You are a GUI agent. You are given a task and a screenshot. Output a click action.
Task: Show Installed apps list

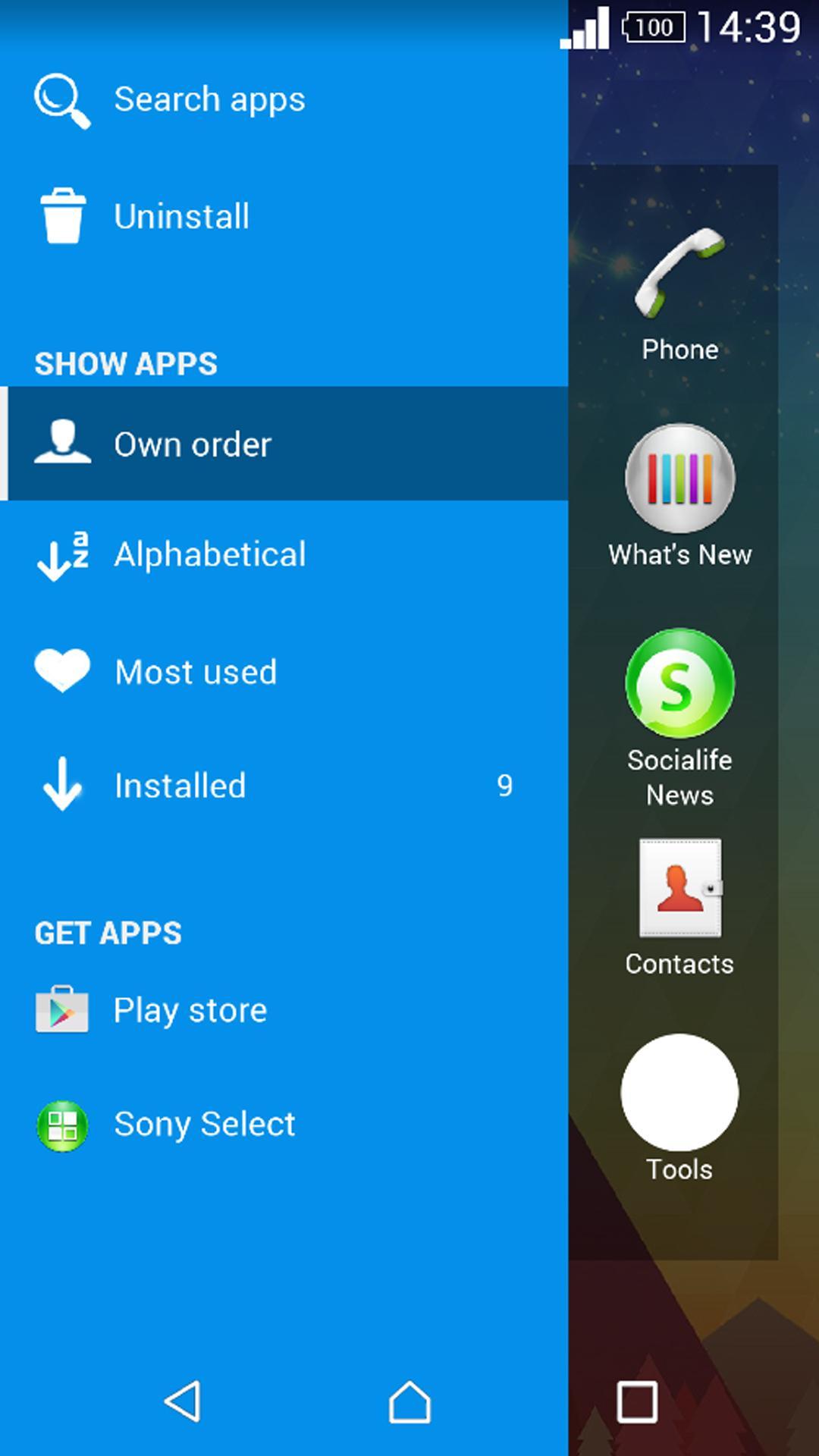click(x=180, y=786)
